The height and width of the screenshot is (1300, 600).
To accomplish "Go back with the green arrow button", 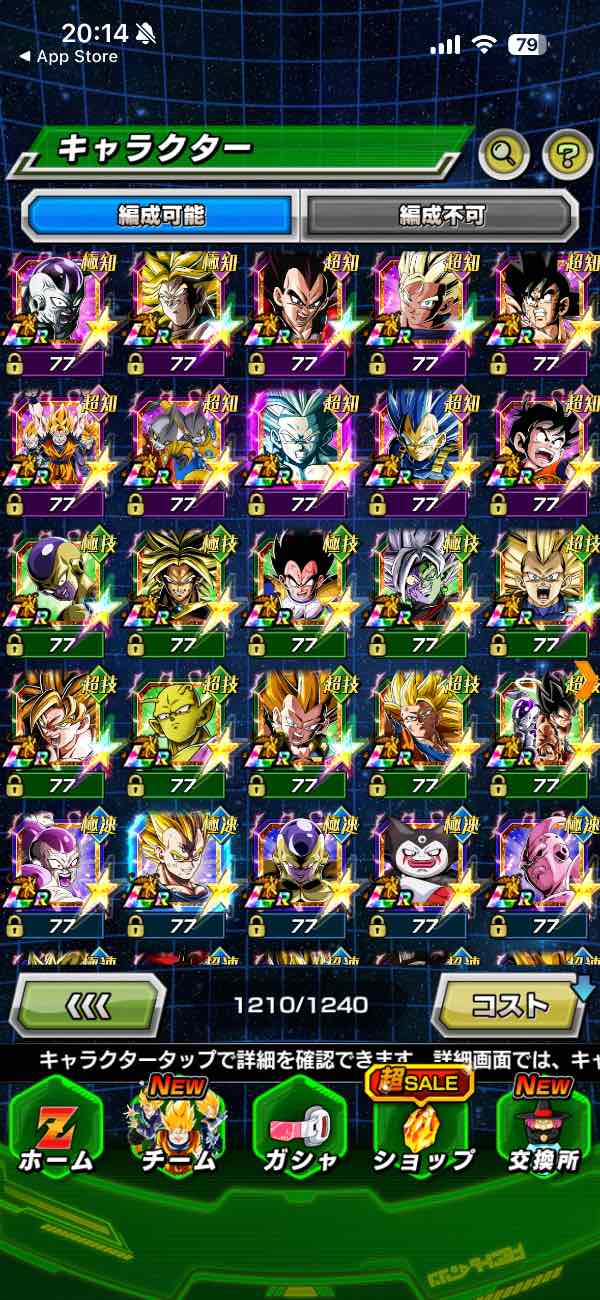I will coord(88,1004).
